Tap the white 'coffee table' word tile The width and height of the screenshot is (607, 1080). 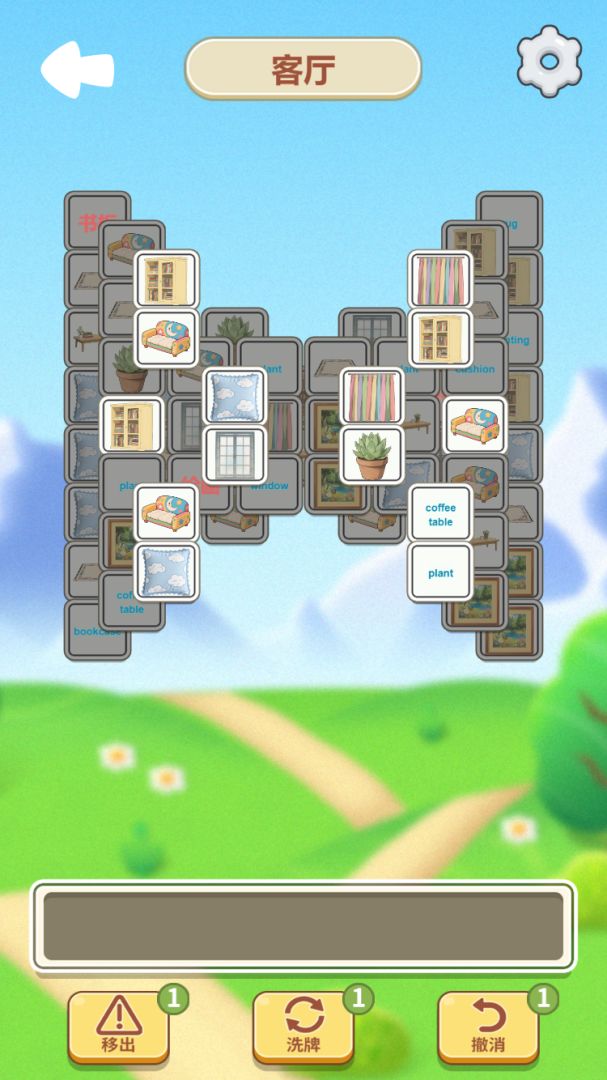tap(440, 514)
